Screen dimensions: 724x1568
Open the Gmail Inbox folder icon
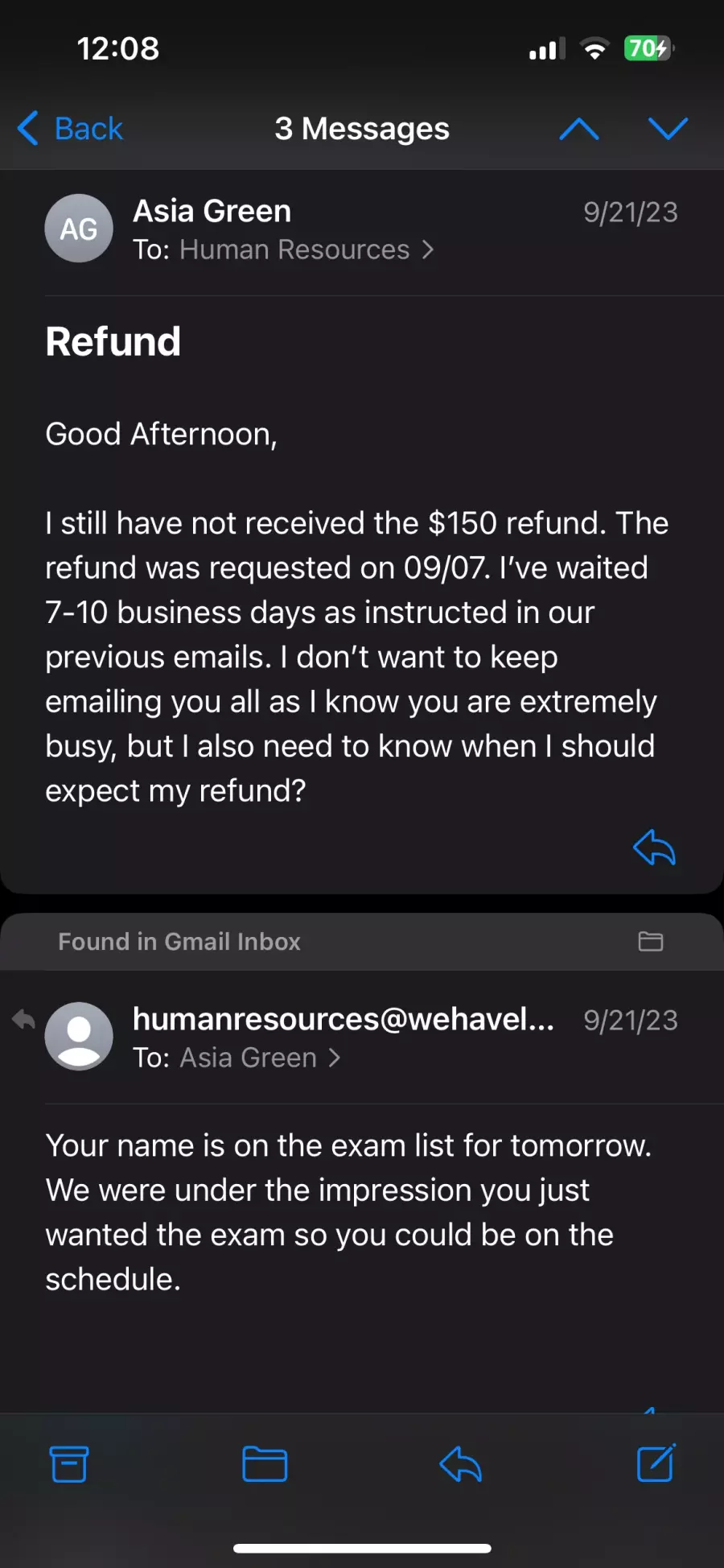[650, 941]
